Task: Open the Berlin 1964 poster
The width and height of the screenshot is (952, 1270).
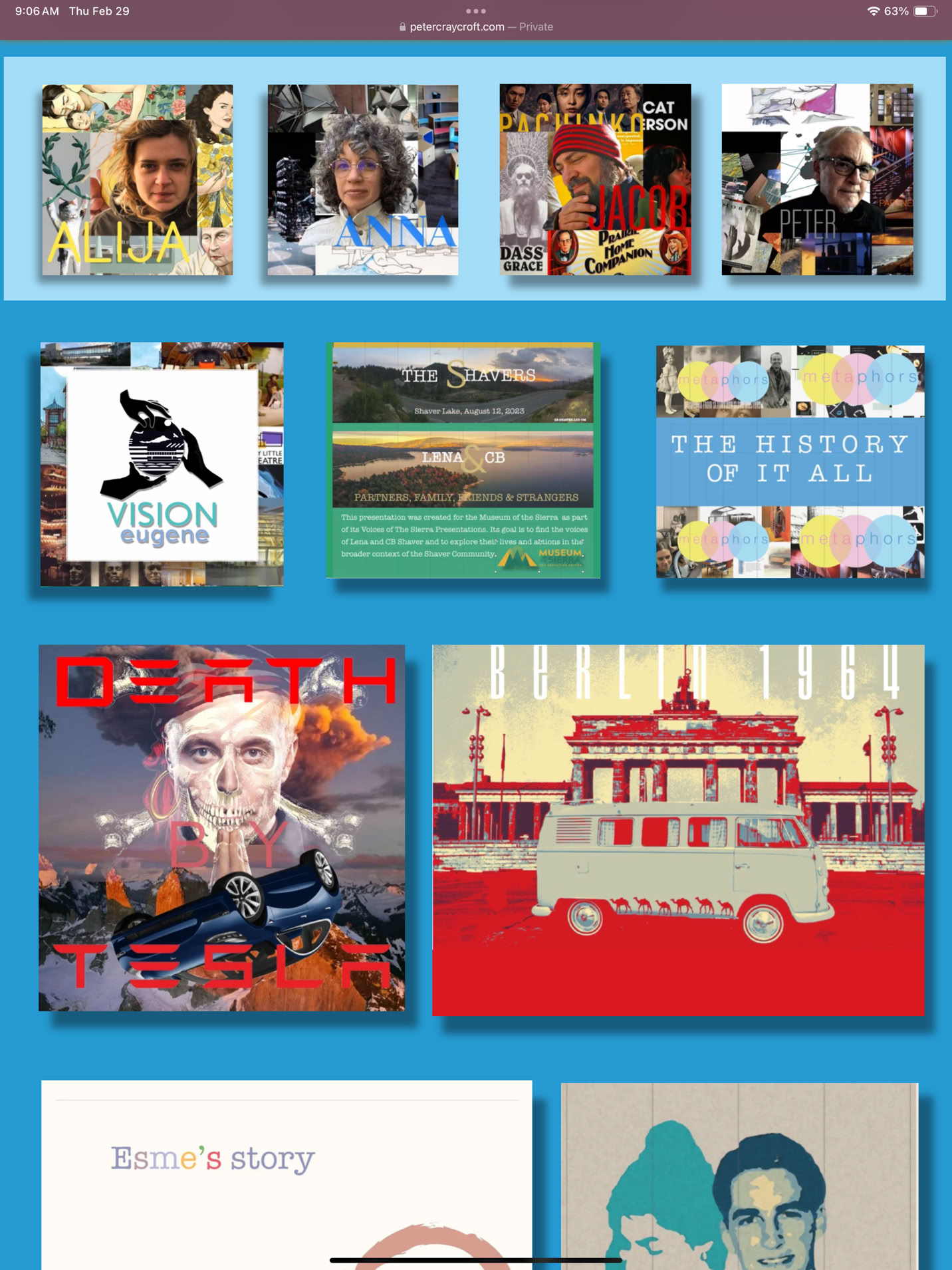Action: 678,830
